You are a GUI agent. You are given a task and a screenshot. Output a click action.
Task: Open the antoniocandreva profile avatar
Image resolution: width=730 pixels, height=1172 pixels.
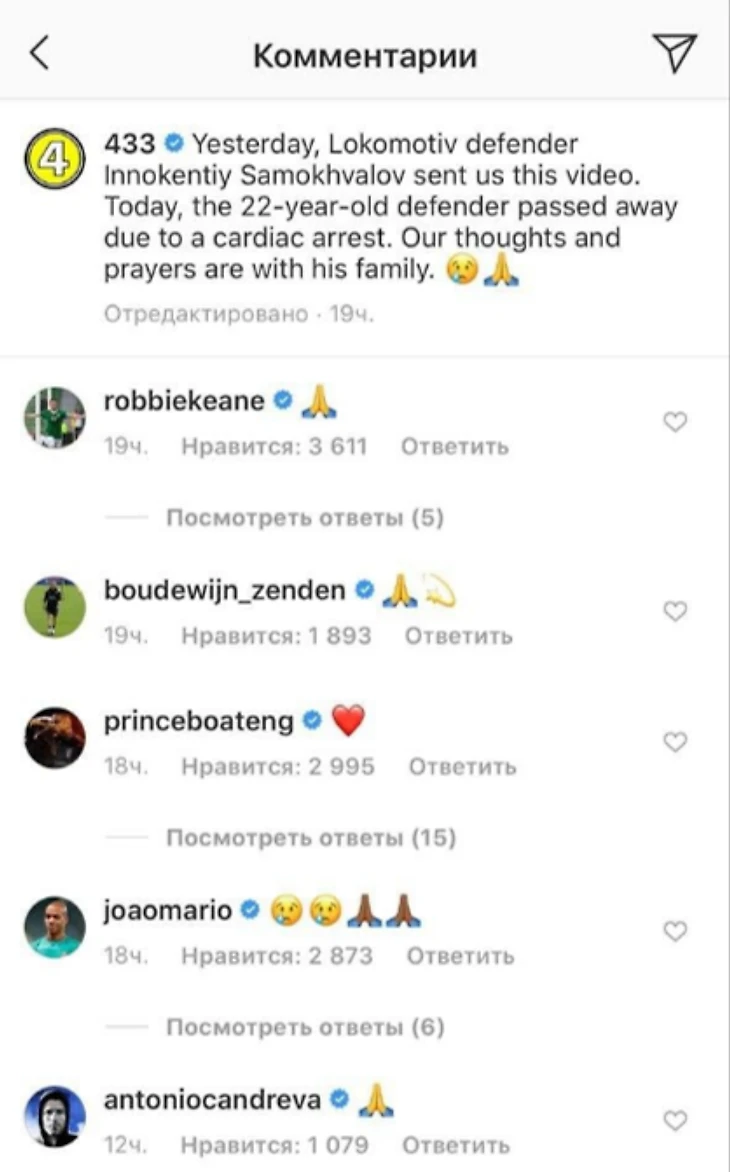click(x=55, y=1117)
